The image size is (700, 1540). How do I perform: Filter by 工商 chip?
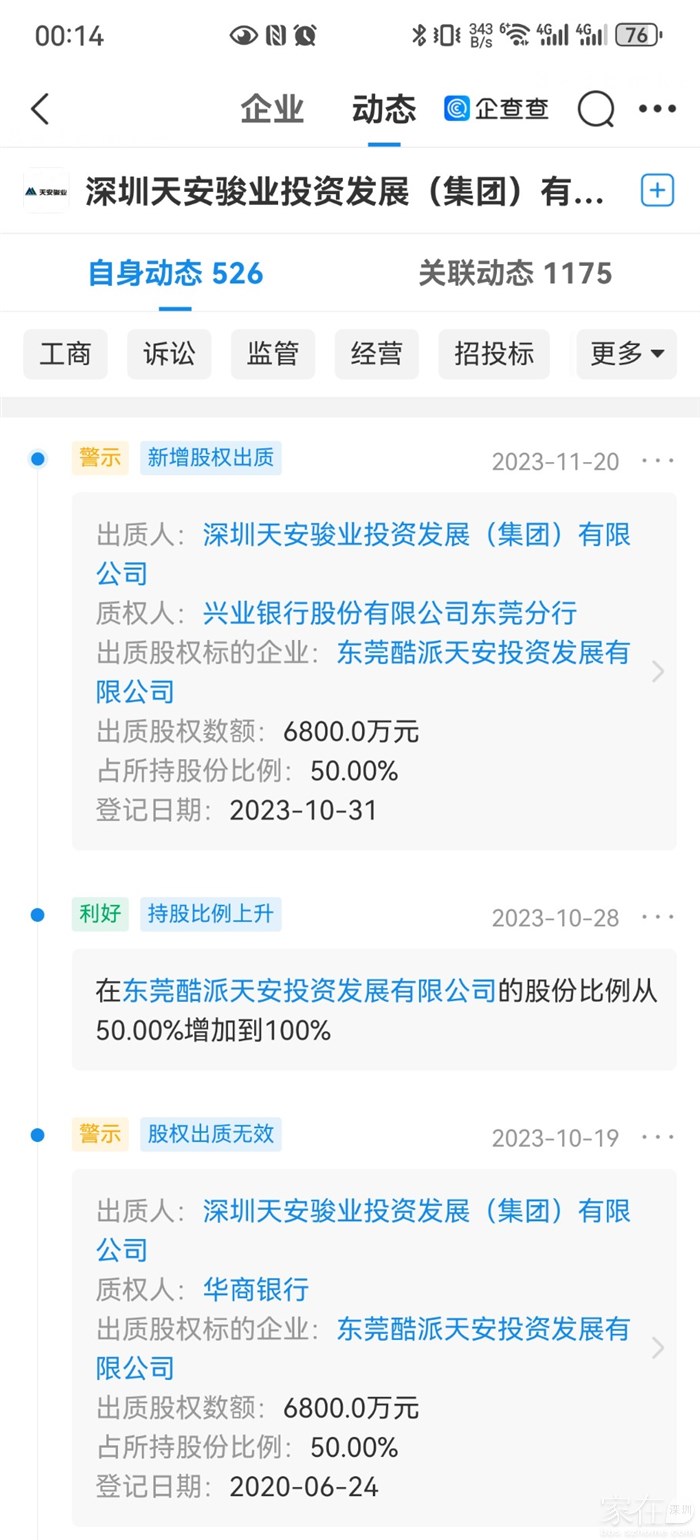point(65,354)
